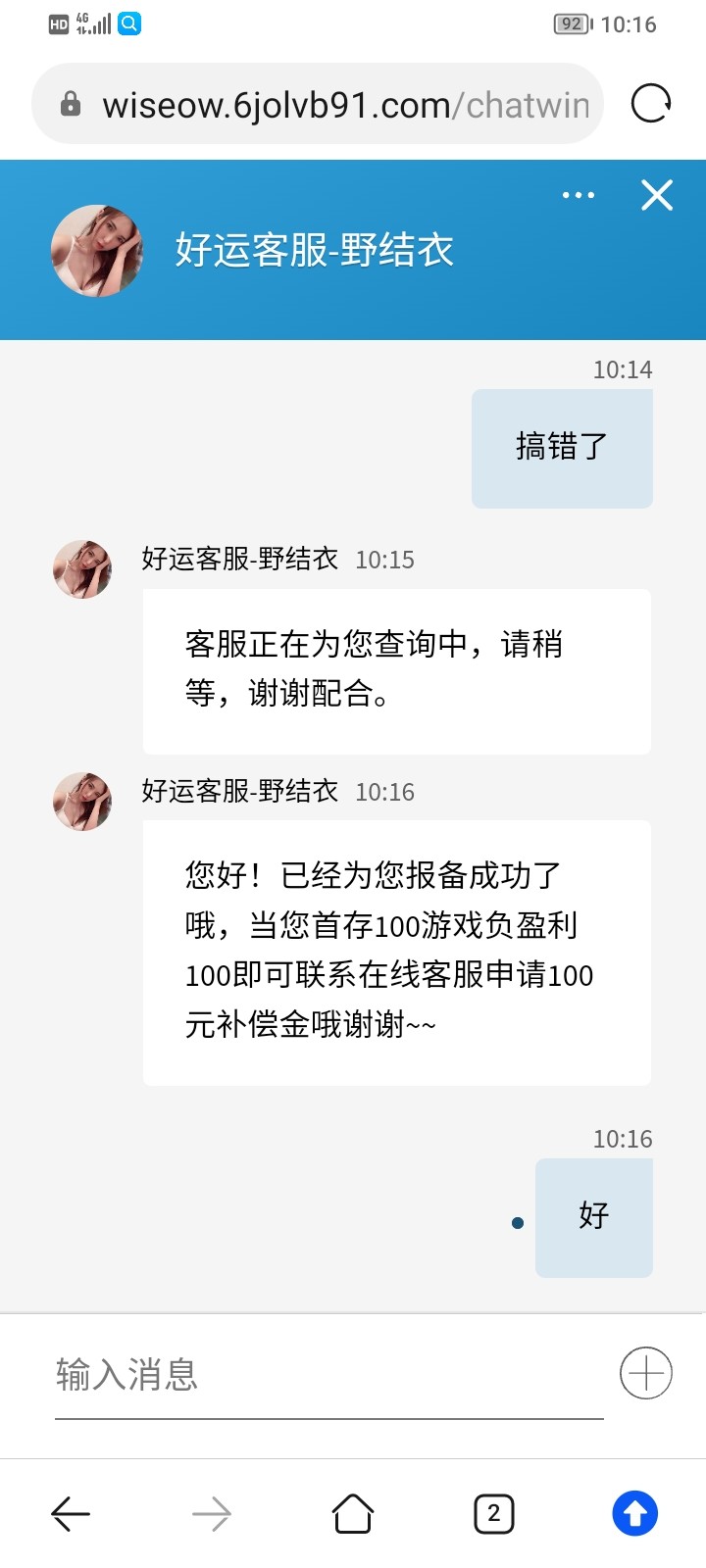Go to the browser home page
The width and height of the screenshot is (706, 1568).
(x=353, y=1514)
